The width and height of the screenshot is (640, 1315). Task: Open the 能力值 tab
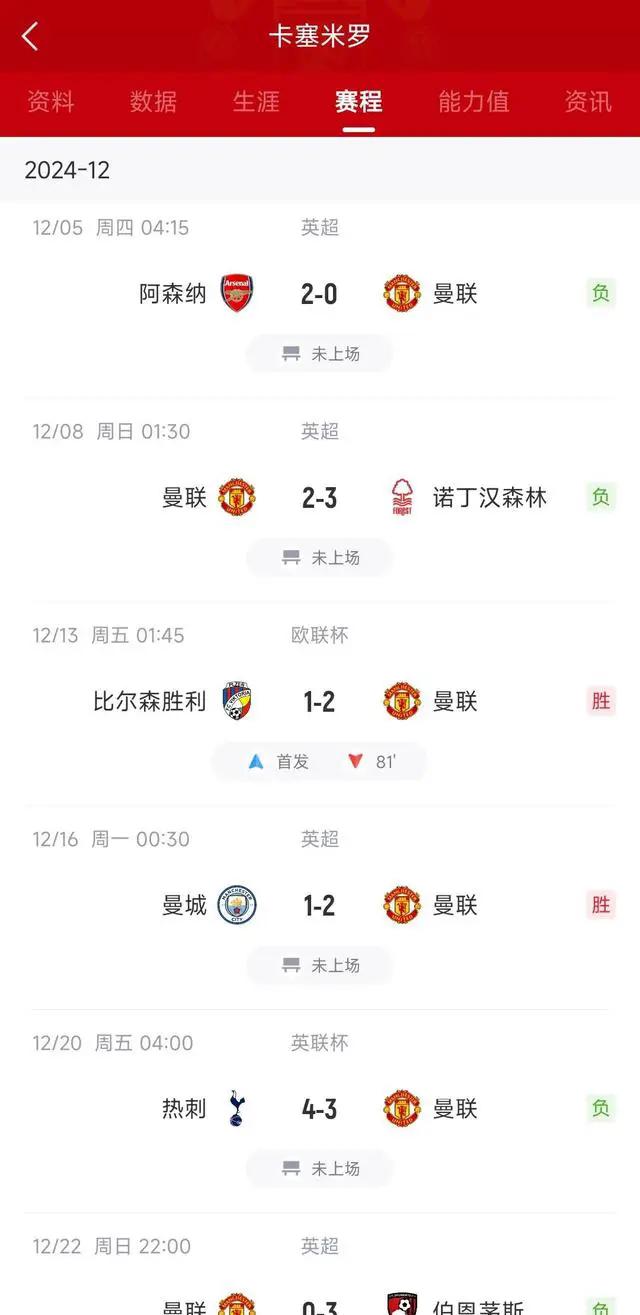click(x=474, y=101)
